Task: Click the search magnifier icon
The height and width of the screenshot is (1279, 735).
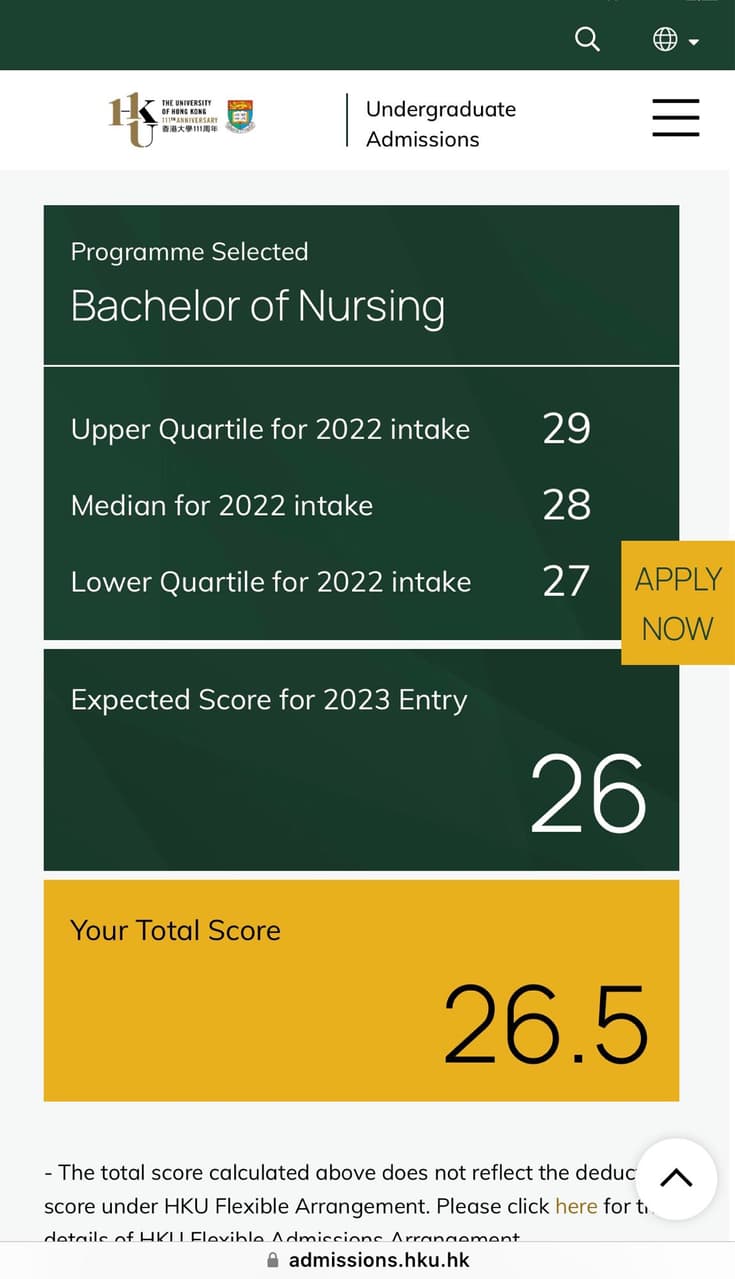Action: click(587, 40)
